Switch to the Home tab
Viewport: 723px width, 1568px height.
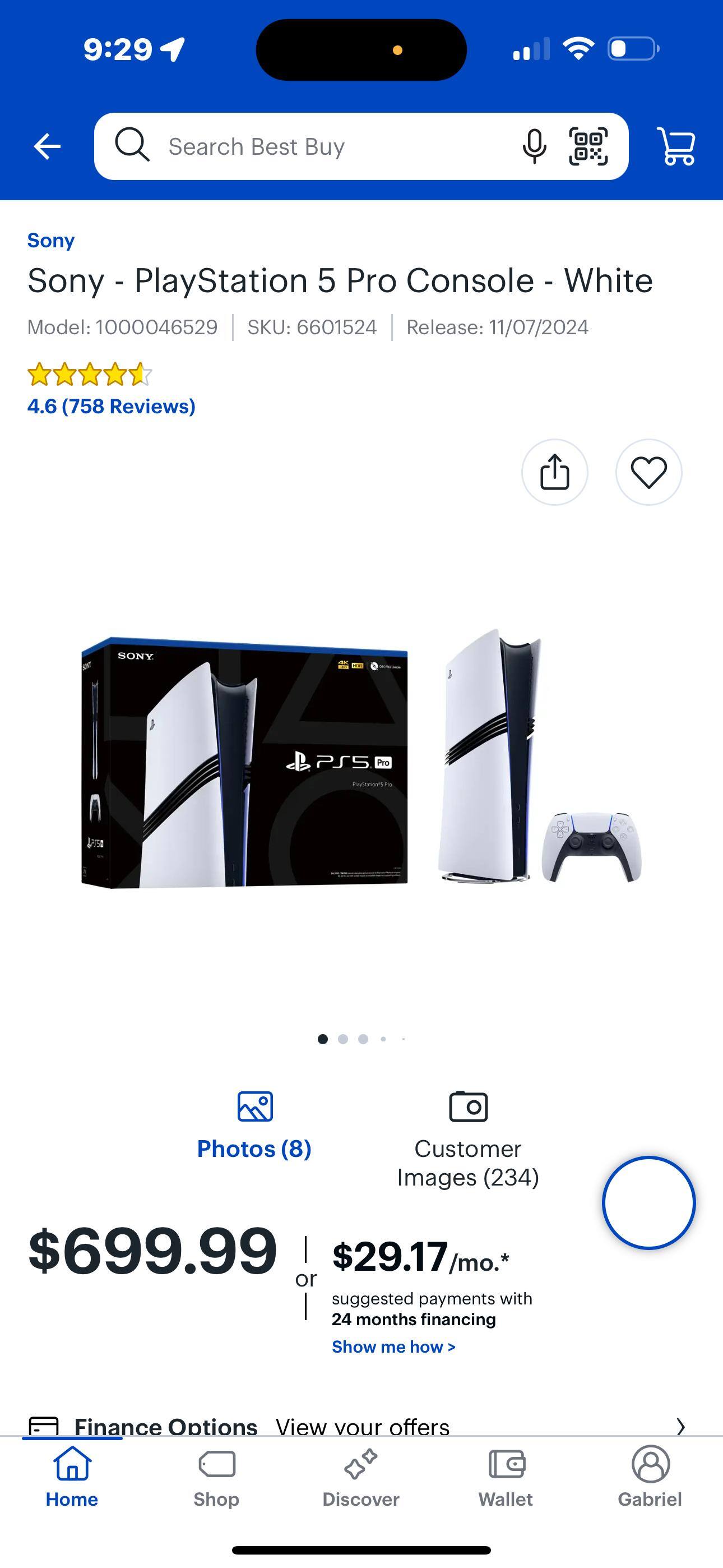coord(72,1477)
